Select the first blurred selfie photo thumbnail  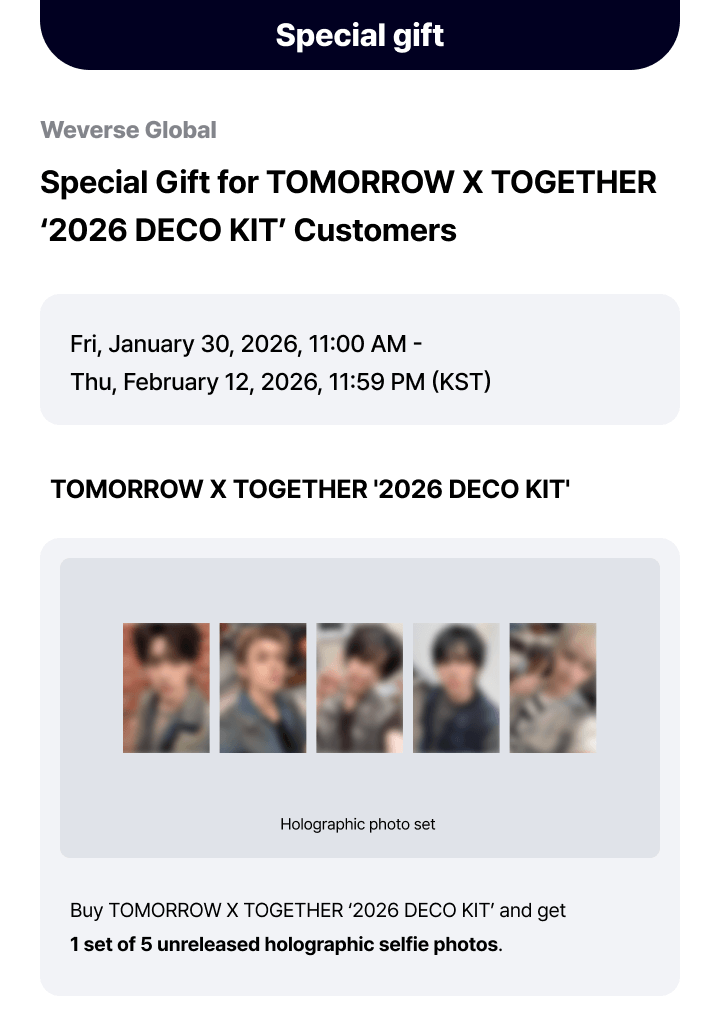165,687
